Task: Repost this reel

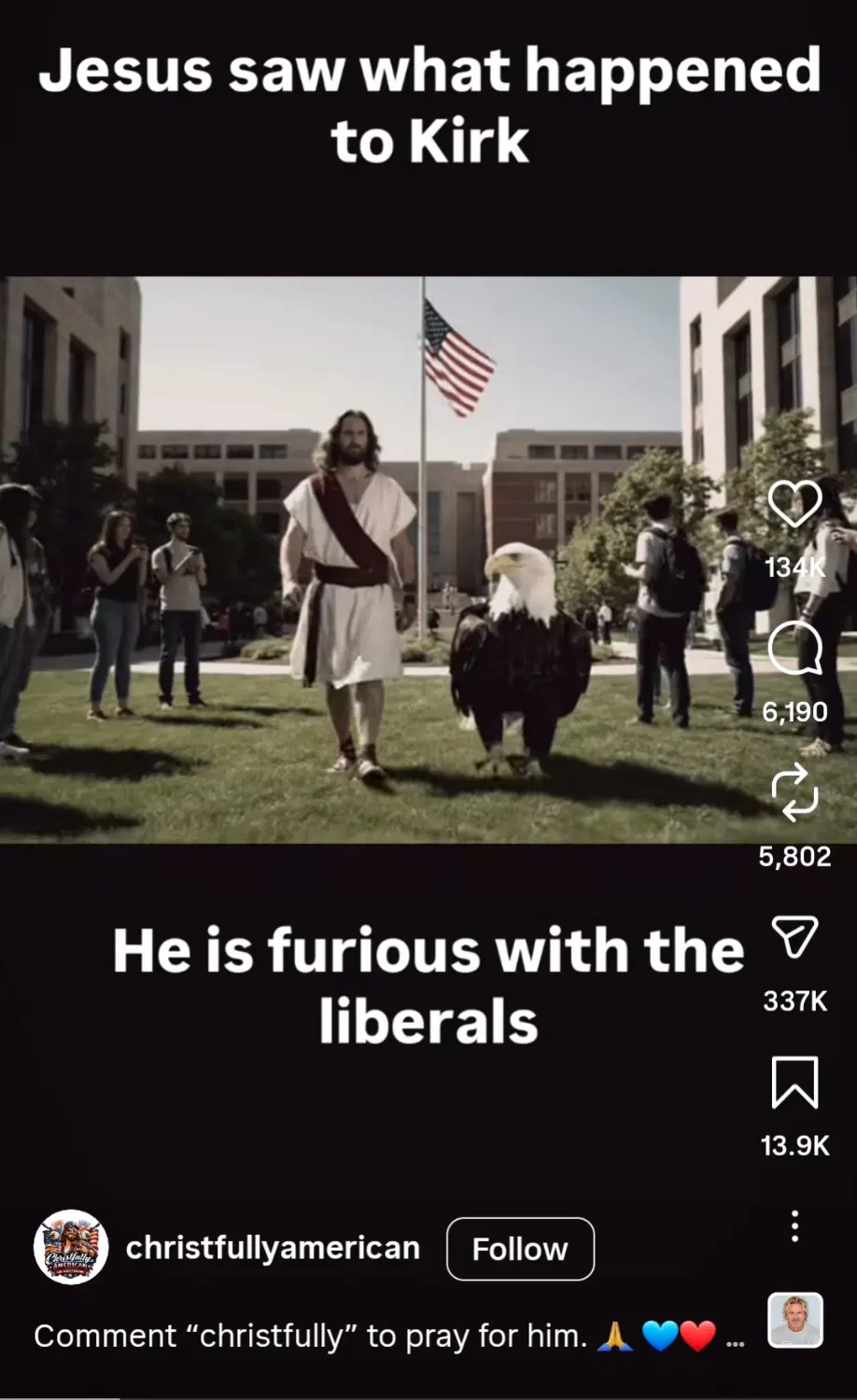Action: pos(794,792)
